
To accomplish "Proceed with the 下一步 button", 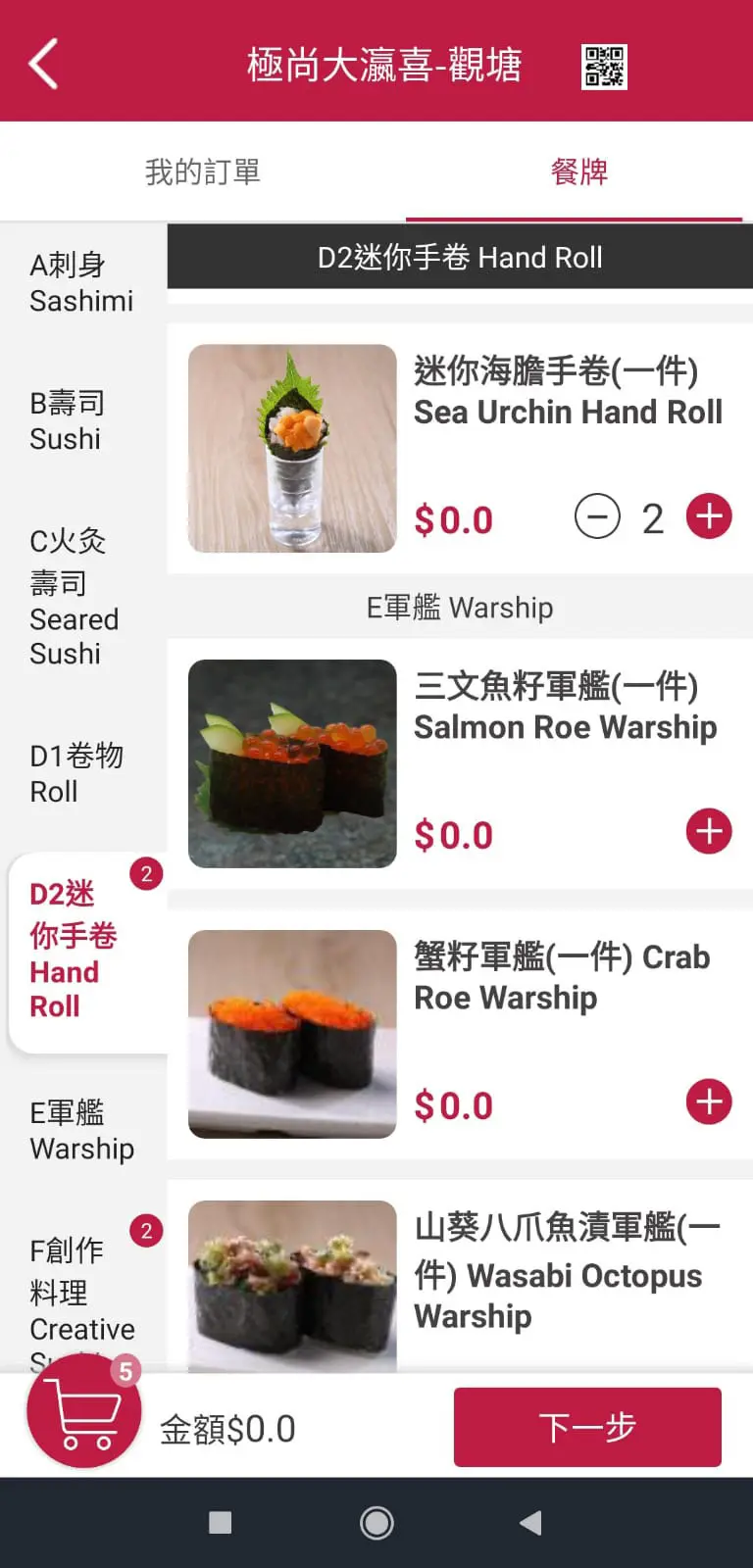I will (x=587, y=1428).
